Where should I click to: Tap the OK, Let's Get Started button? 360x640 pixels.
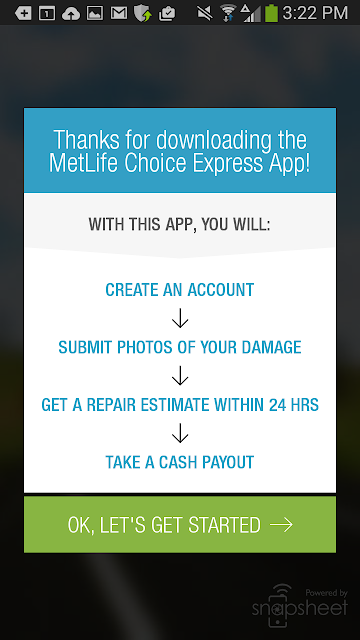(x=180, y=524)
